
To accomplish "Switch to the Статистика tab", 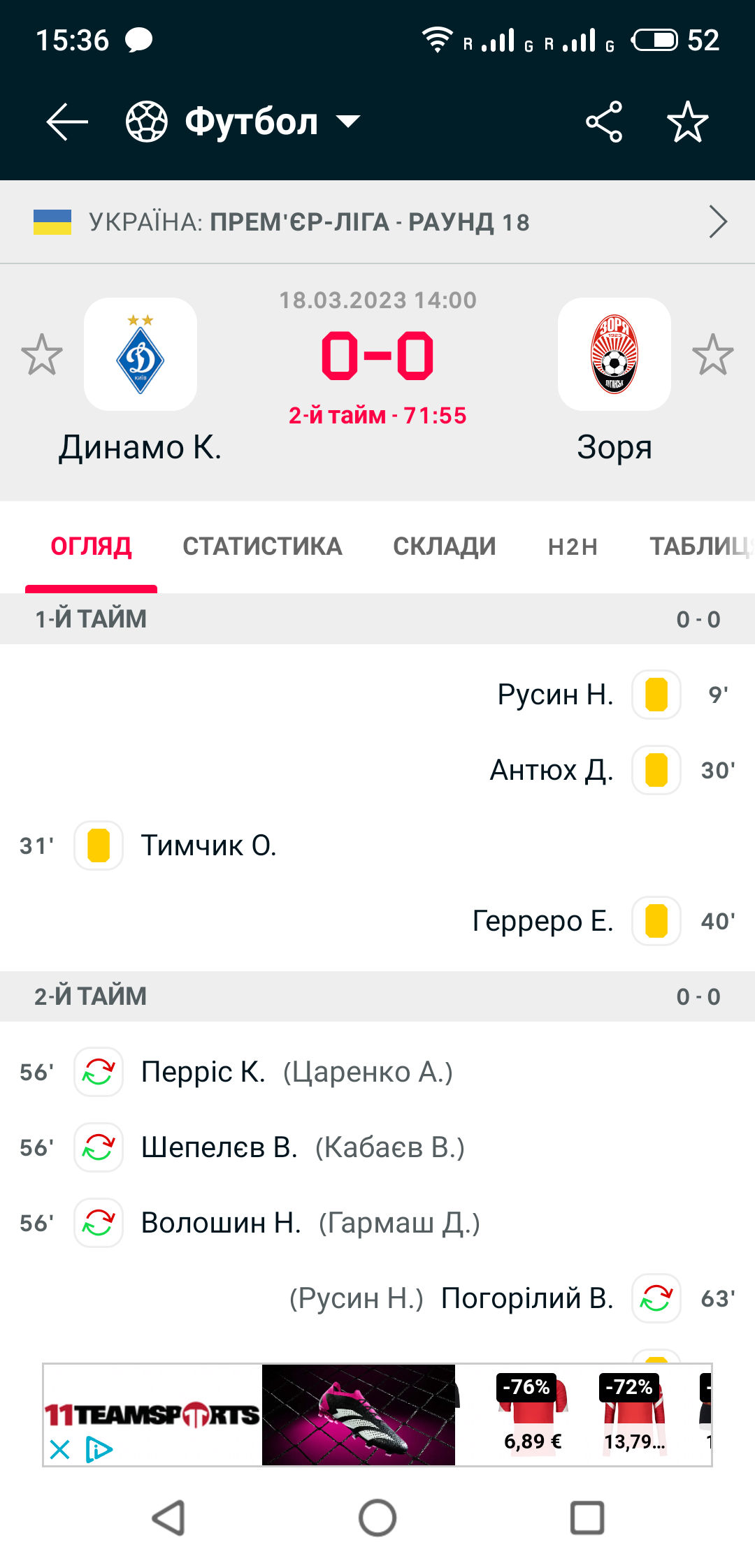I will click(x=262, y=546).
